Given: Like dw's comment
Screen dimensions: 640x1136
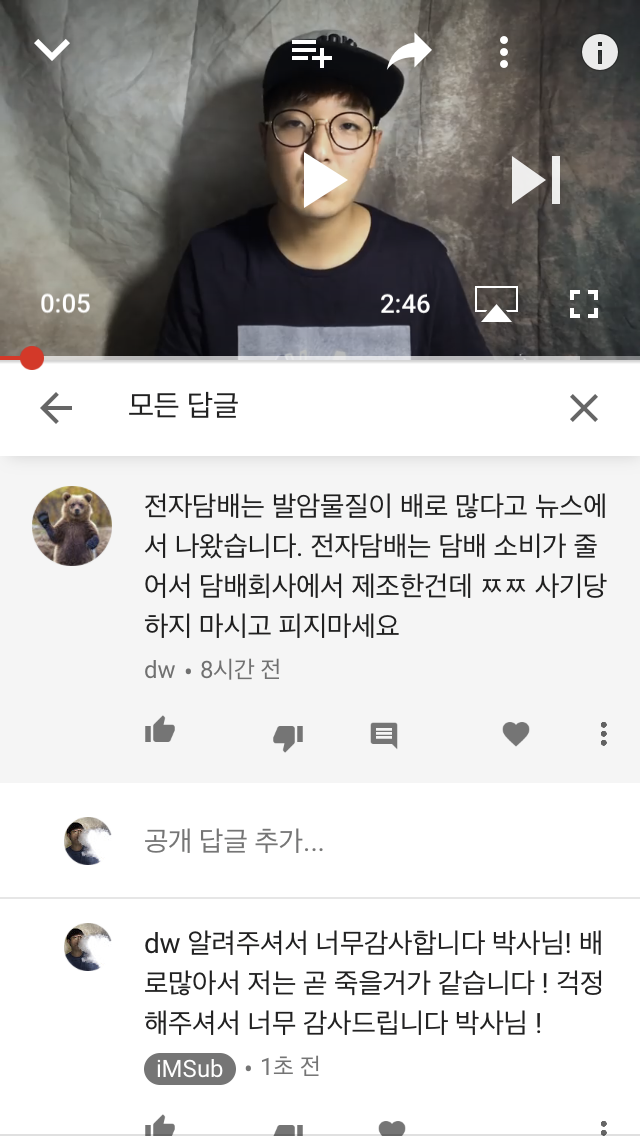Looking at the screenshot, I should coord(160,733).
